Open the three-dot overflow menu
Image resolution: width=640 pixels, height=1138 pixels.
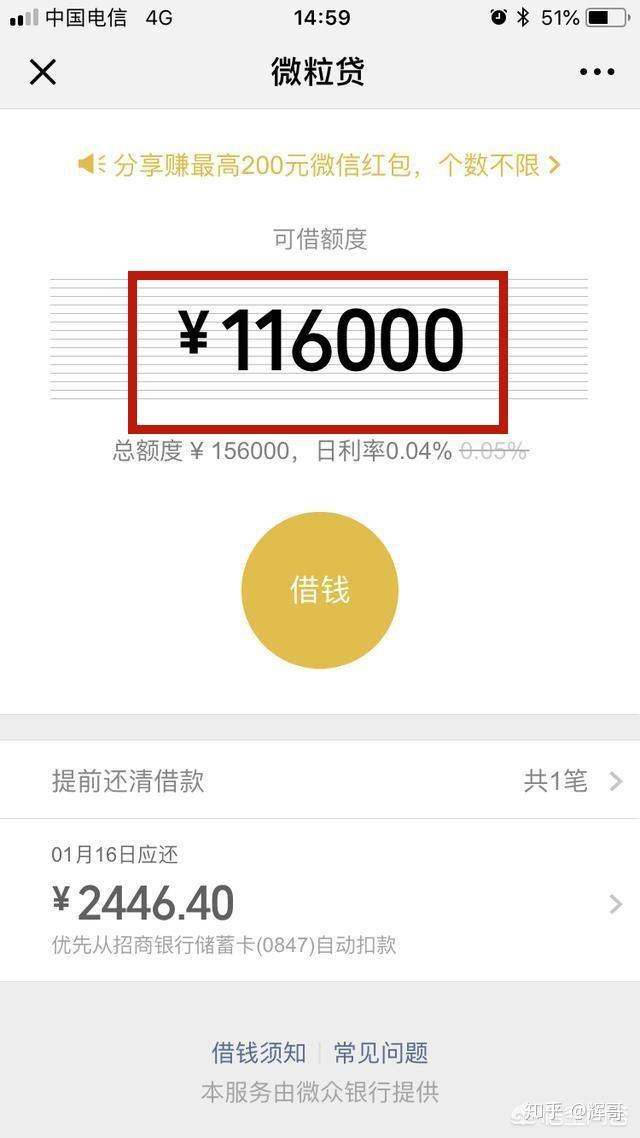(x=597, y=72)
